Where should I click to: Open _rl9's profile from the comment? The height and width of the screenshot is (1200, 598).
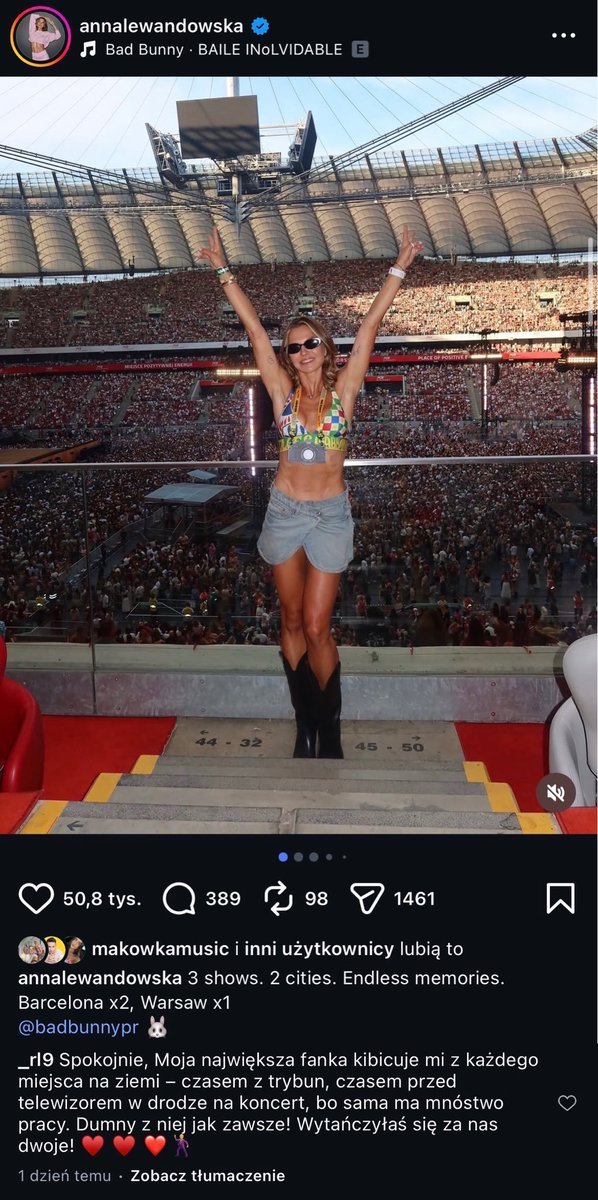click(x=36, y=1058)
